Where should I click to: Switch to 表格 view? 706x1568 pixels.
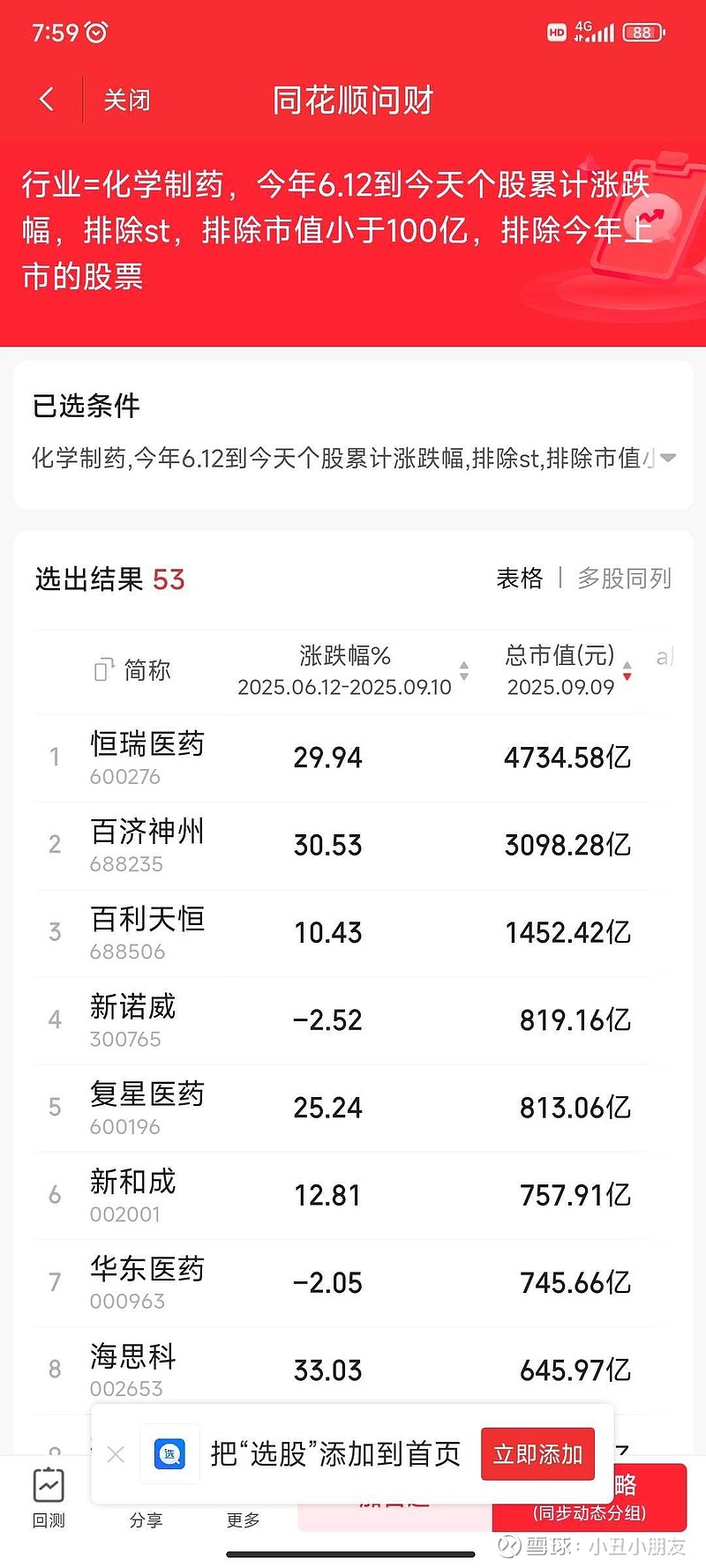(520, 579)
